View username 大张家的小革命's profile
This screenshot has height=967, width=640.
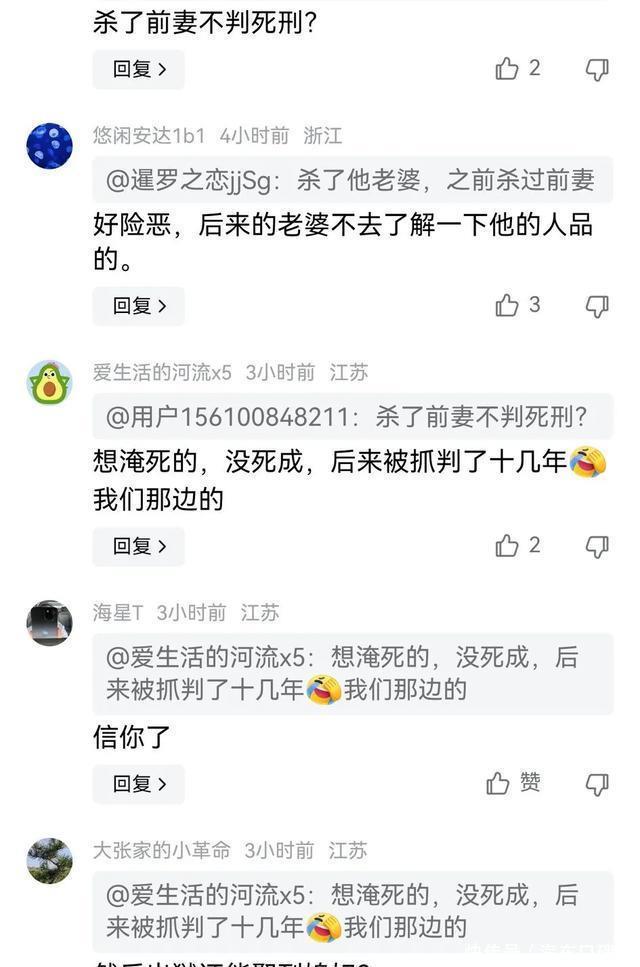(161, 850)
